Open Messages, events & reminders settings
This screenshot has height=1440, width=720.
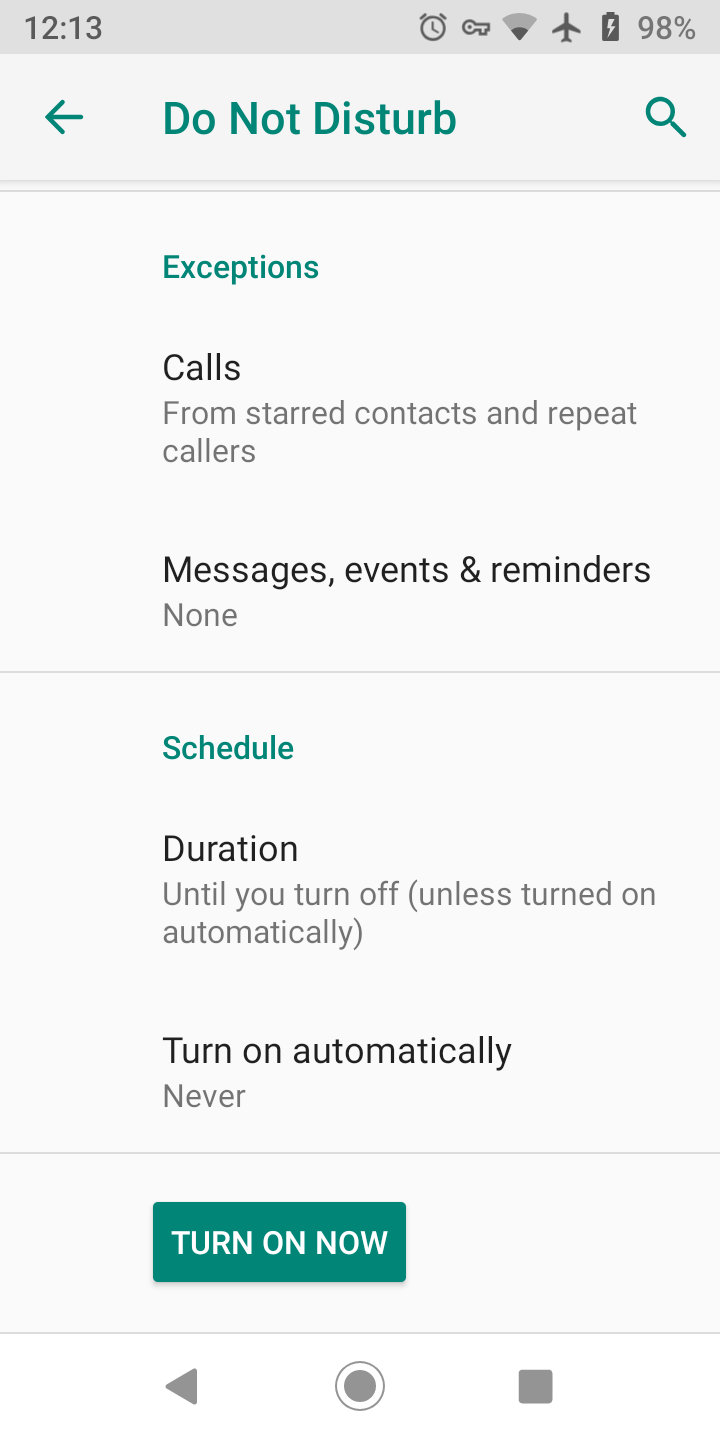pos(406,590)
